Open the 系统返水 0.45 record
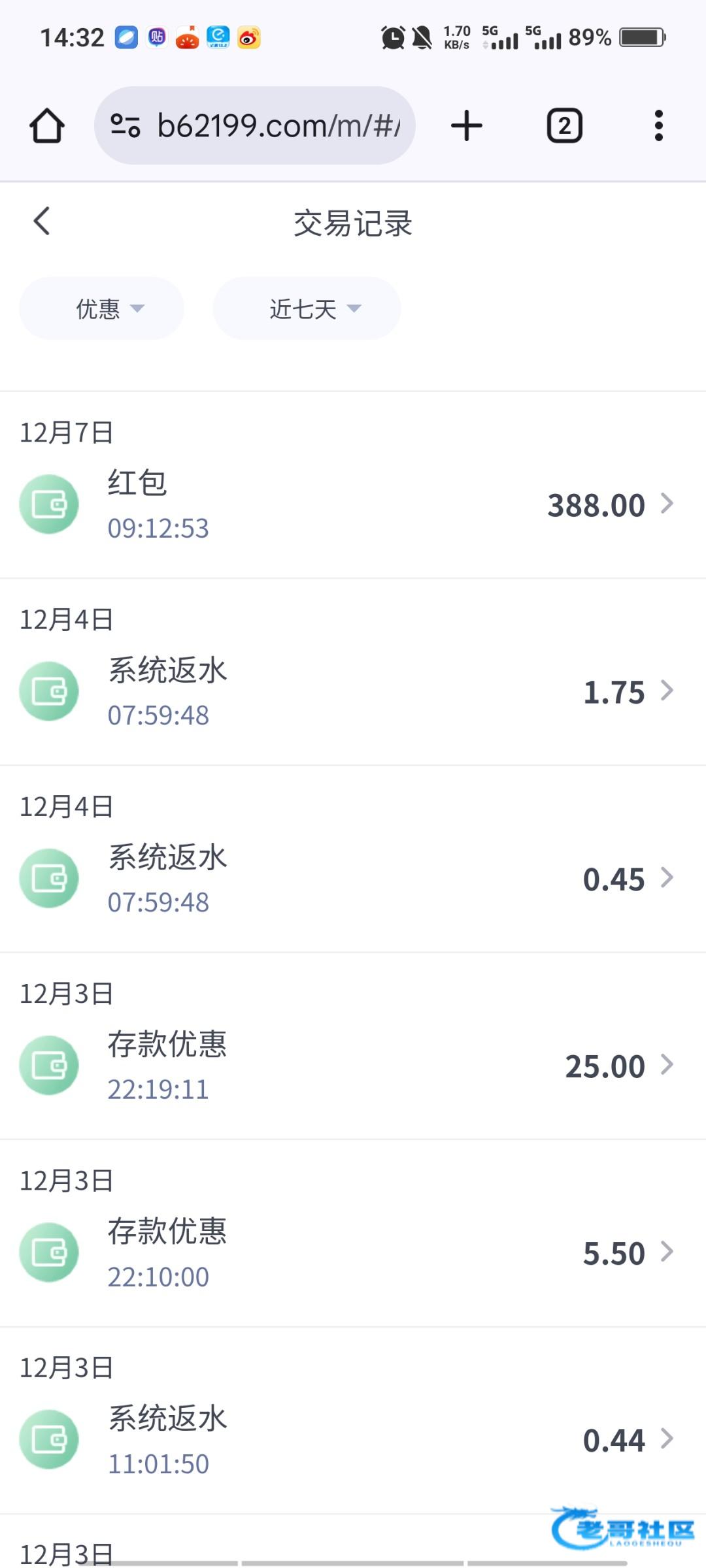Image resolution: width=706 pixels, height=1568 pixels. point(353,878)
